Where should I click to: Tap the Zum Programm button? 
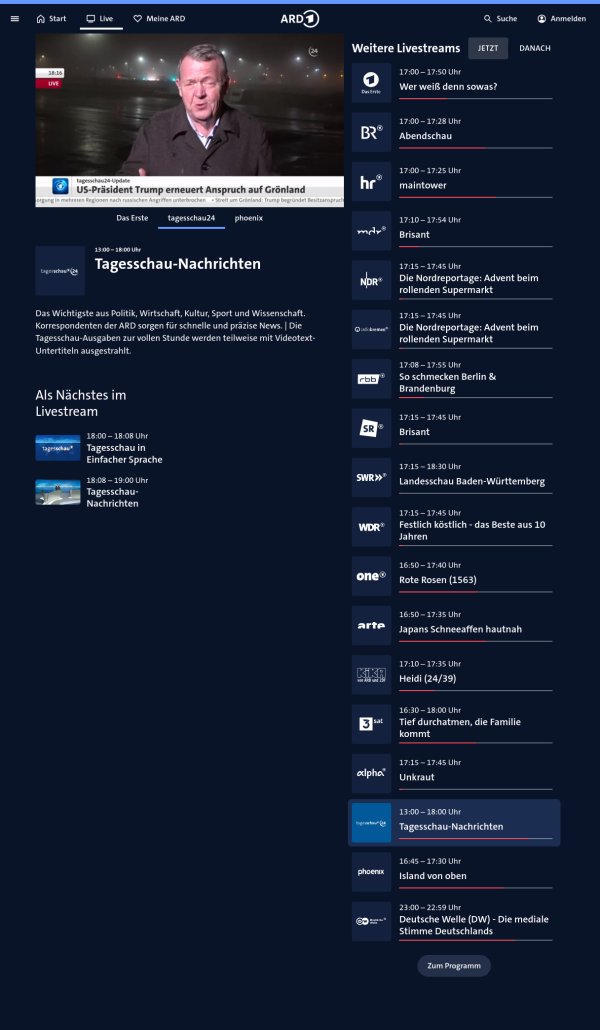(454, 966)
